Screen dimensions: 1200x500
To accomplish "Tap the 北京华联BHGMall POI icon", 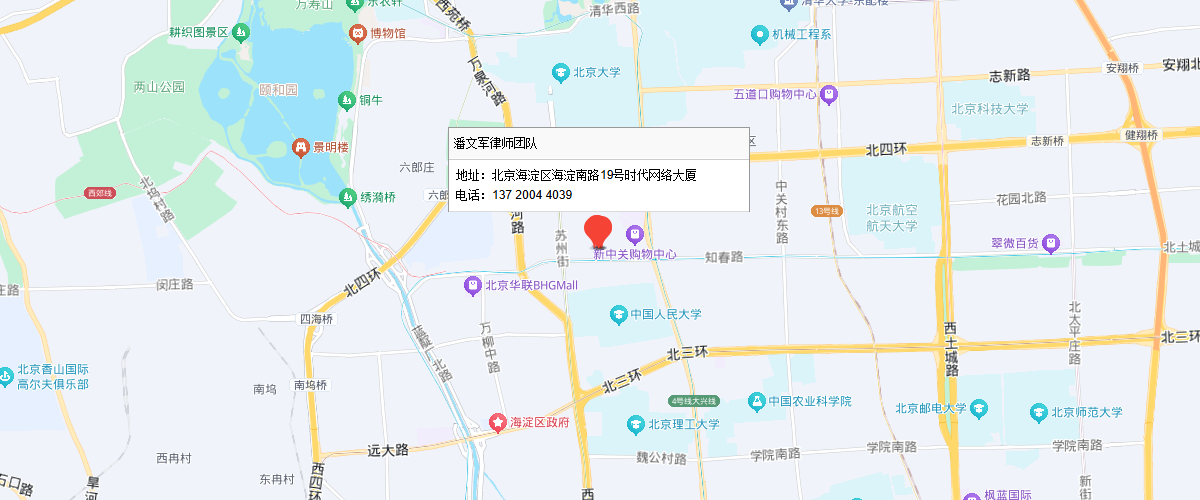I will [473, 286].
